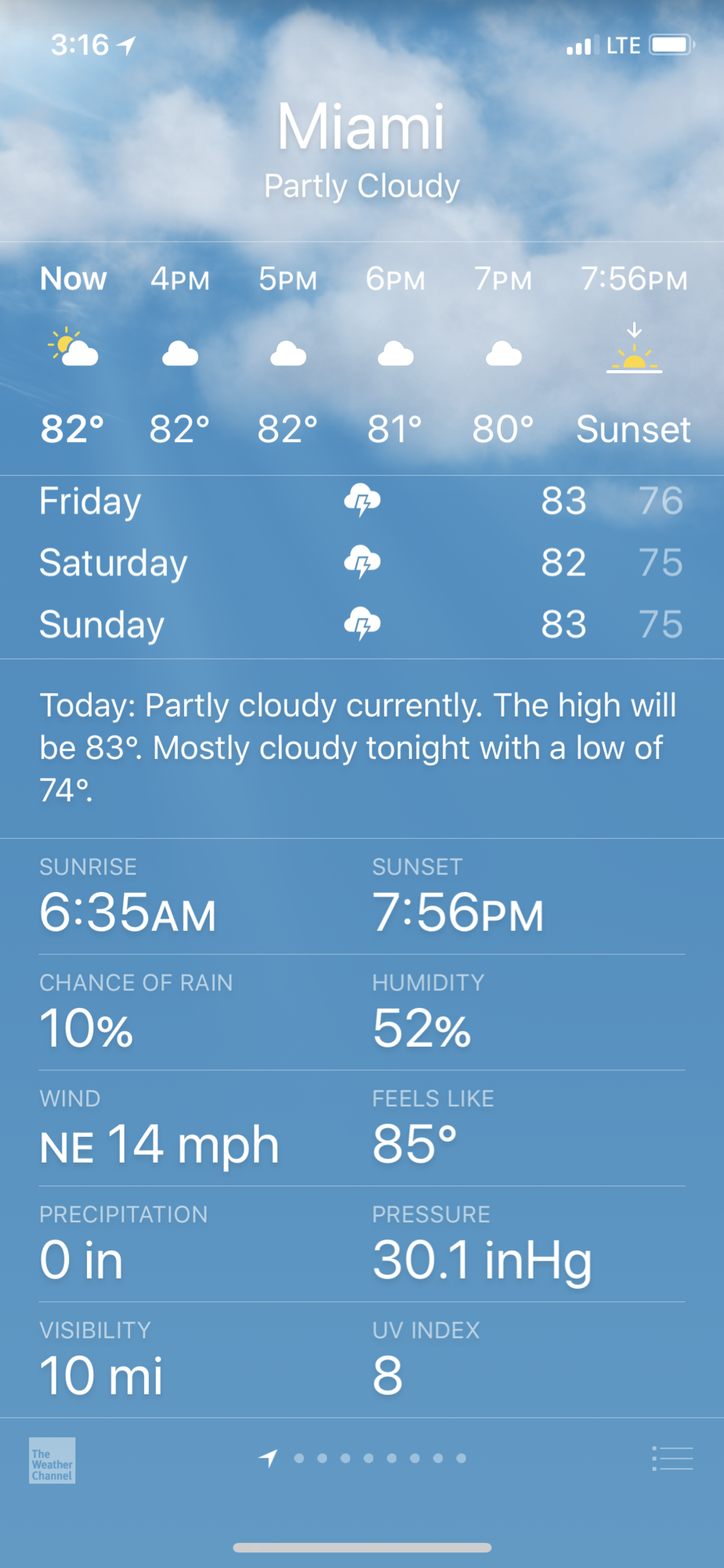Open the city list icon
The image size is (724, 1568).
click(672, 1458)
